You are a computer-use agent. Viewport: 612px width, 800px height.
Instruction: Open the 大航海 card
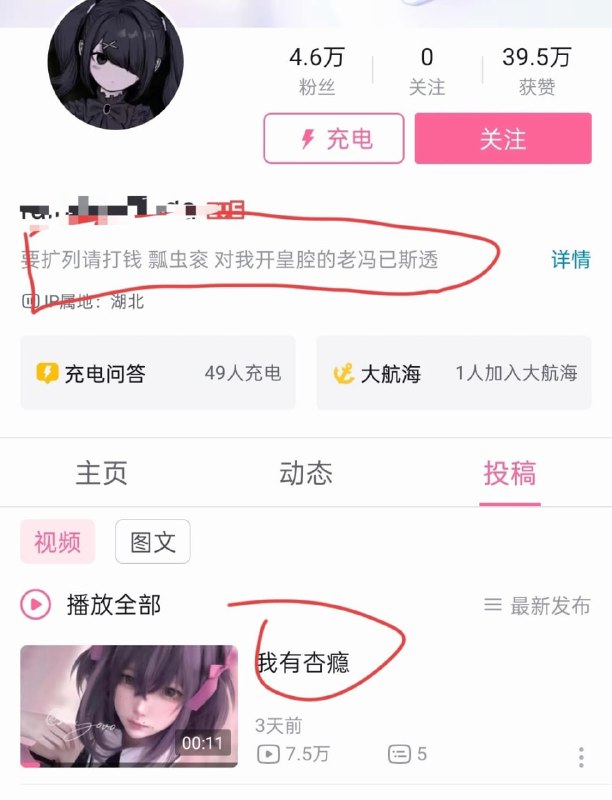pos(453,373)
